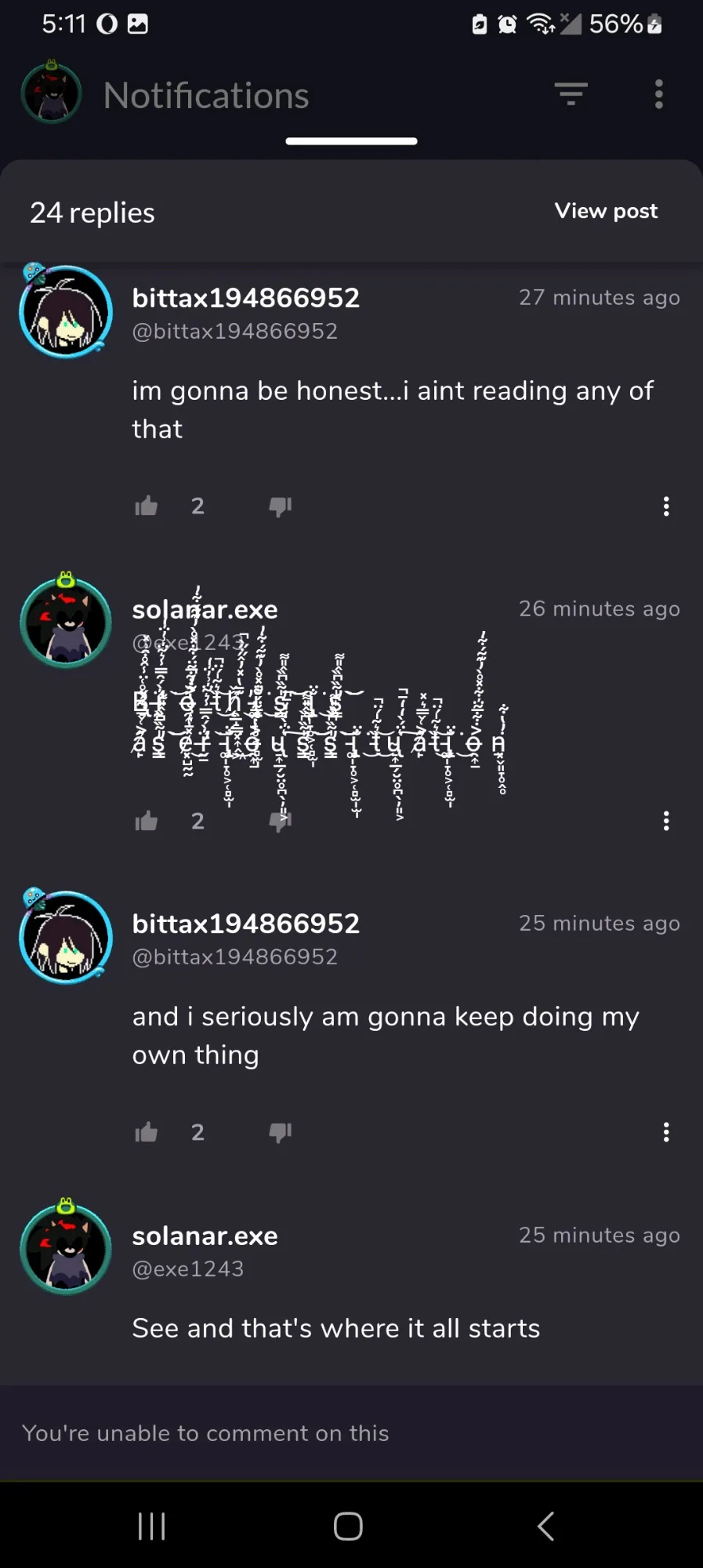This screenshot has height=1568, width=703.
Task: Like bittax194866952's 27 minutes ago reply
Action: click(147, 506)
